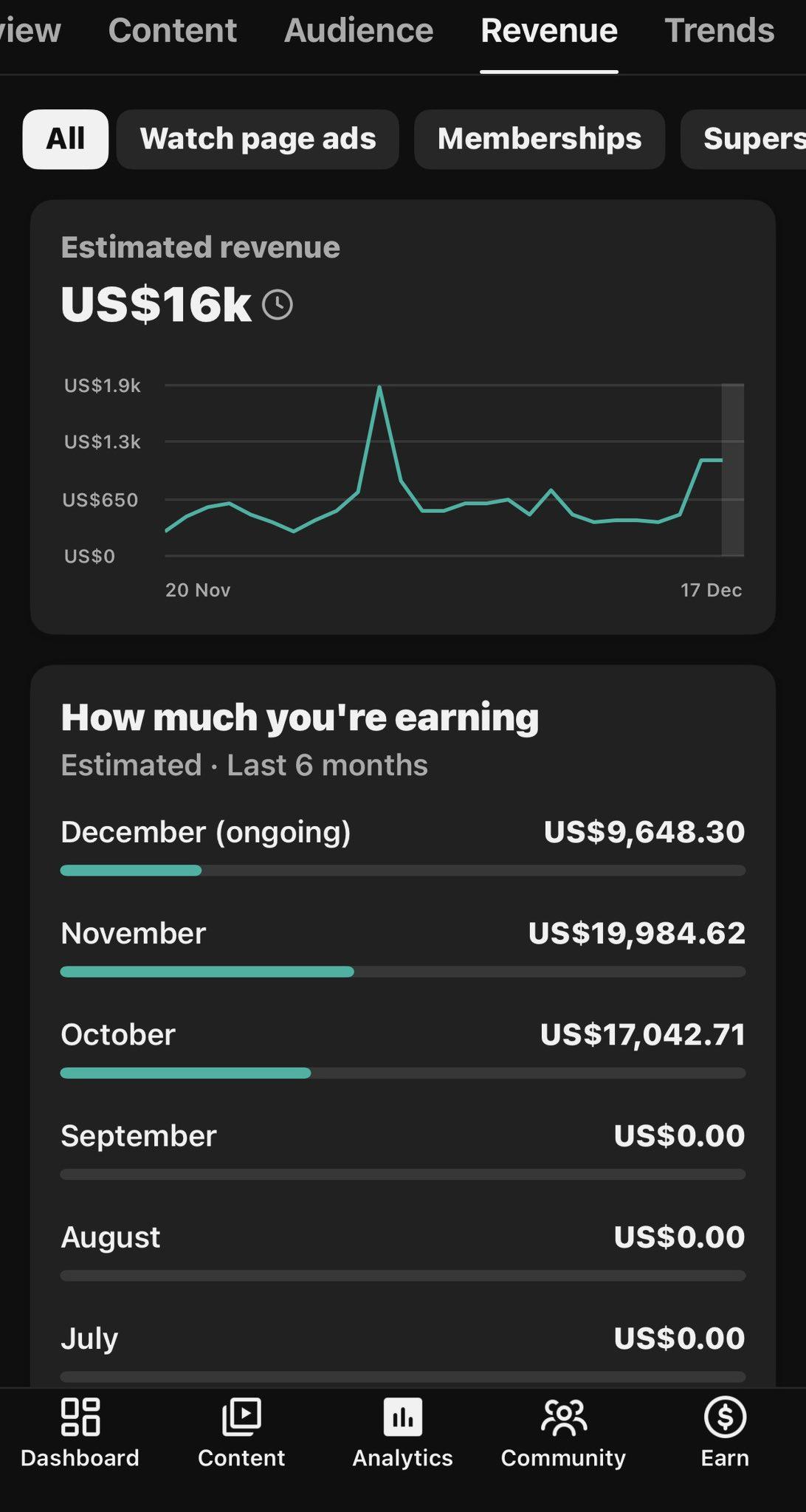The width and height of the screenshot is (806, 1512).
Task: Reselect the All revenue filter
Action: pos(65,139)
